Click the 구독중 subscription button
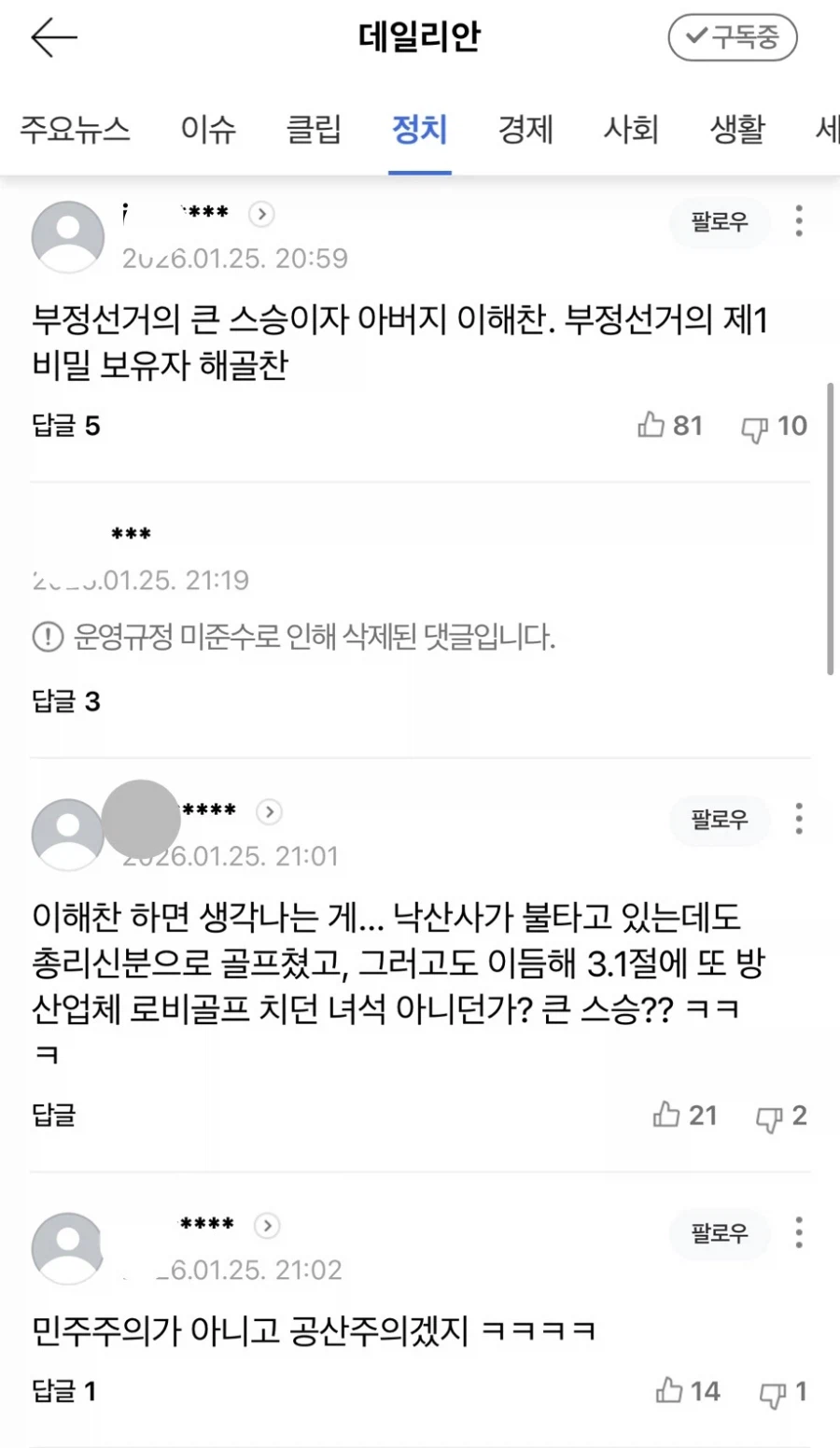Screen dimensions: 840x1448 click(x=732, y=36)
